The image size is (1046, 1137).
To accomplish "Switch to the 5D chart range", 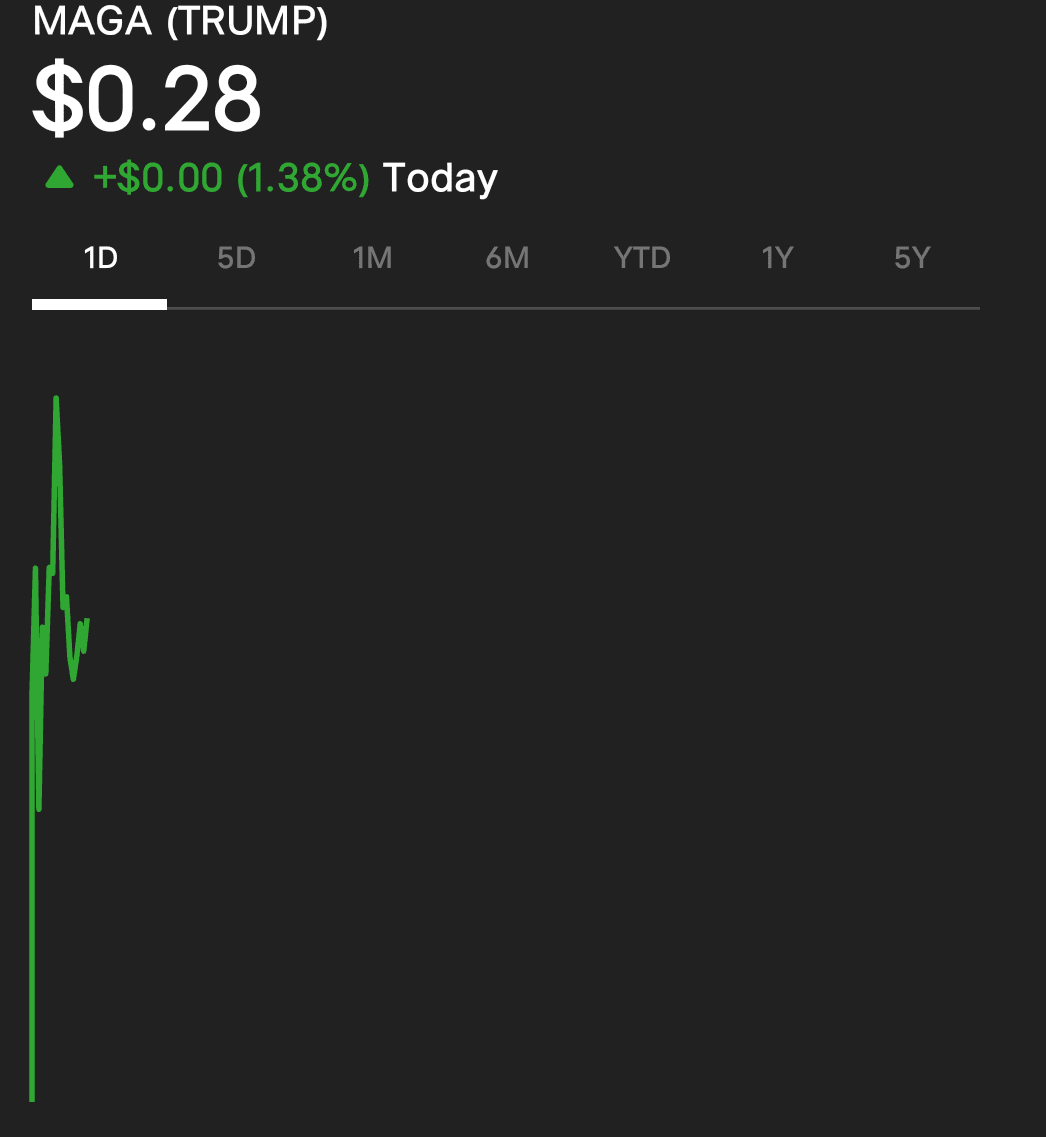I will 236,259.
